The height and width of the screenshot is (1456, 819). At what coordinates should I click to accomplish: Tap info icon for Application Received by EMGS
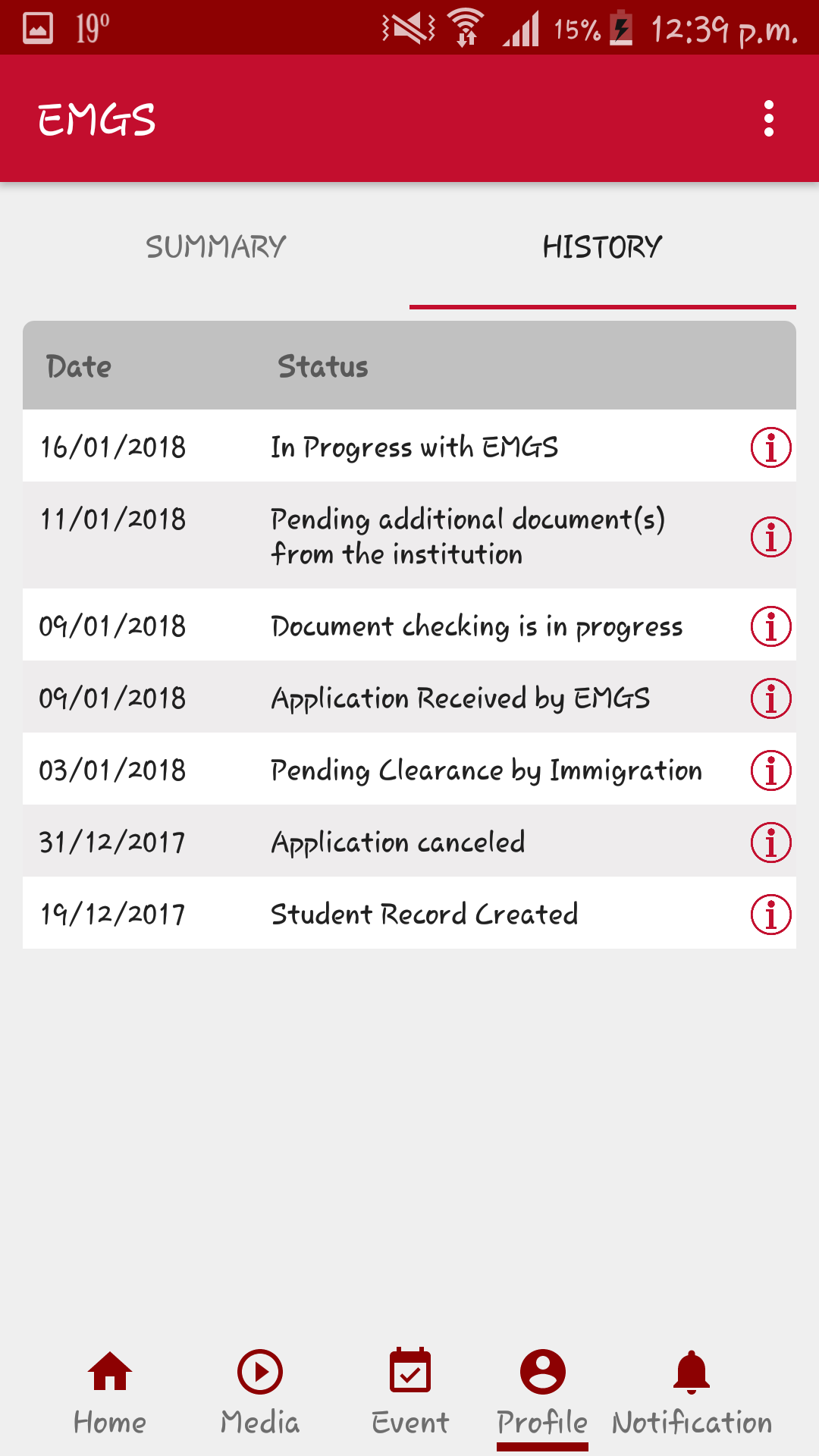click(770, 698)
